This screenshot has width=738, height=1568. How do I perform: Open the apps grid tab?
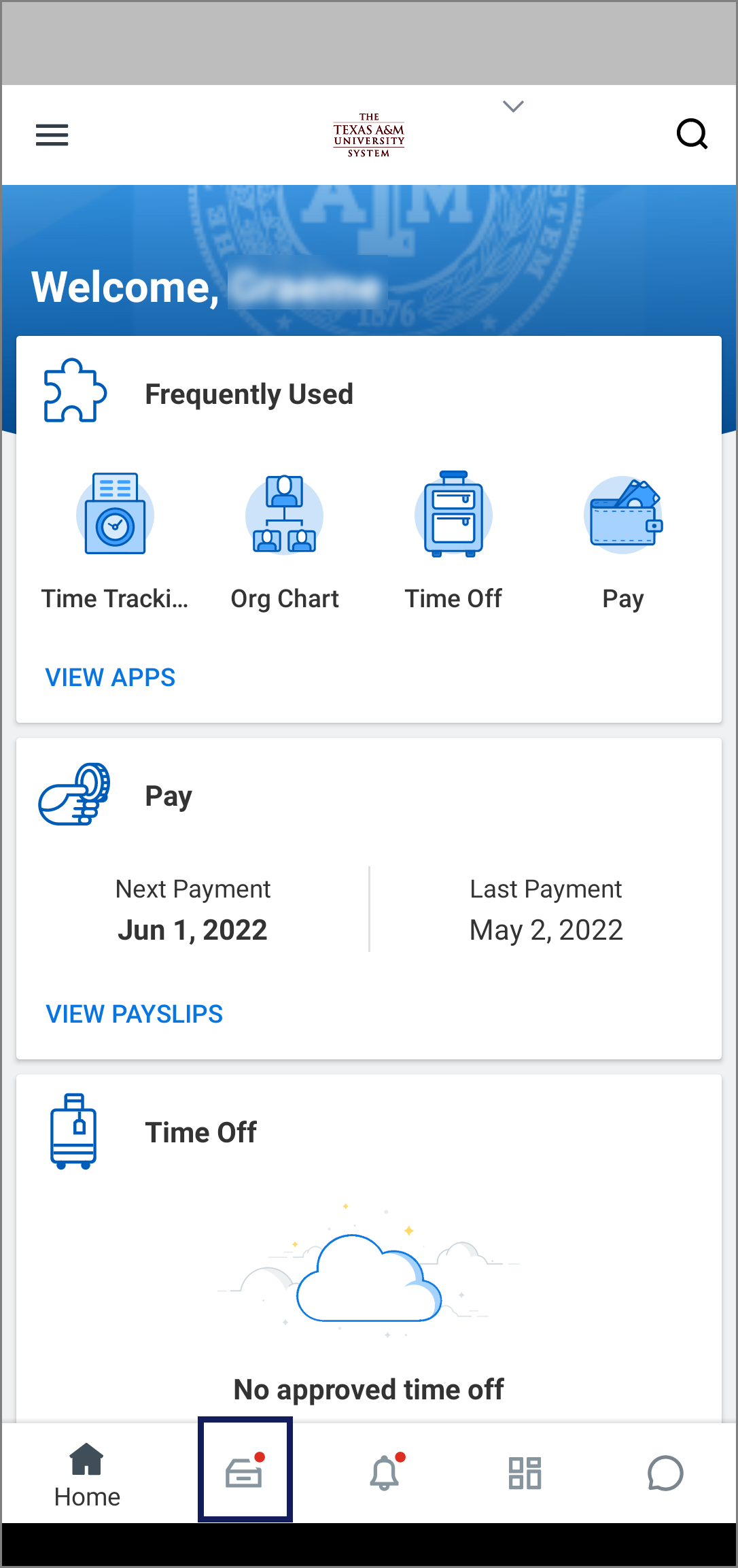525,1473
